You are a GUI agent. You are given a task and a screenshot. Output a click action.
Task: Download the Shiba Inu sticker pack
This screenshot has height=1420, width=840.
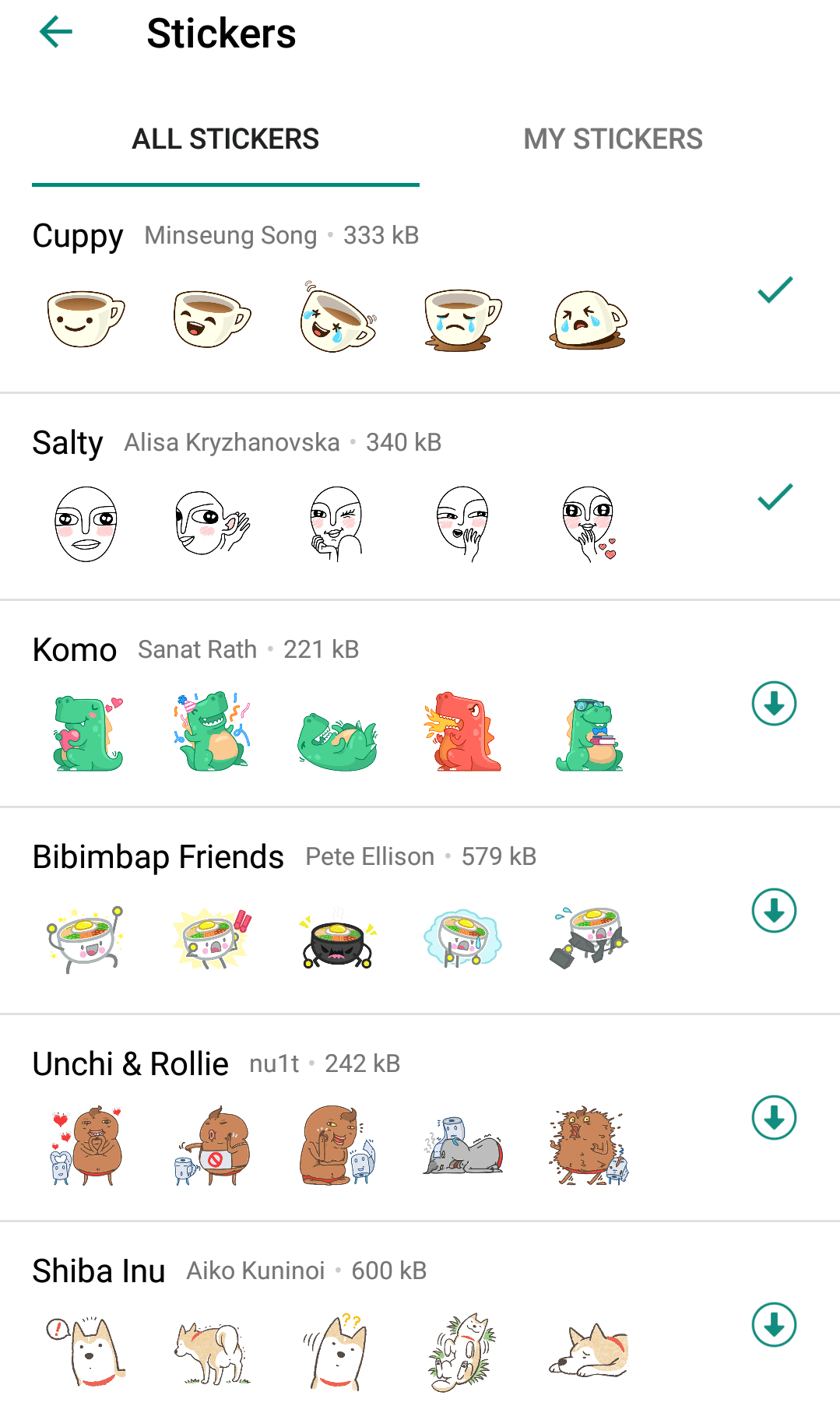point(774,1325)
